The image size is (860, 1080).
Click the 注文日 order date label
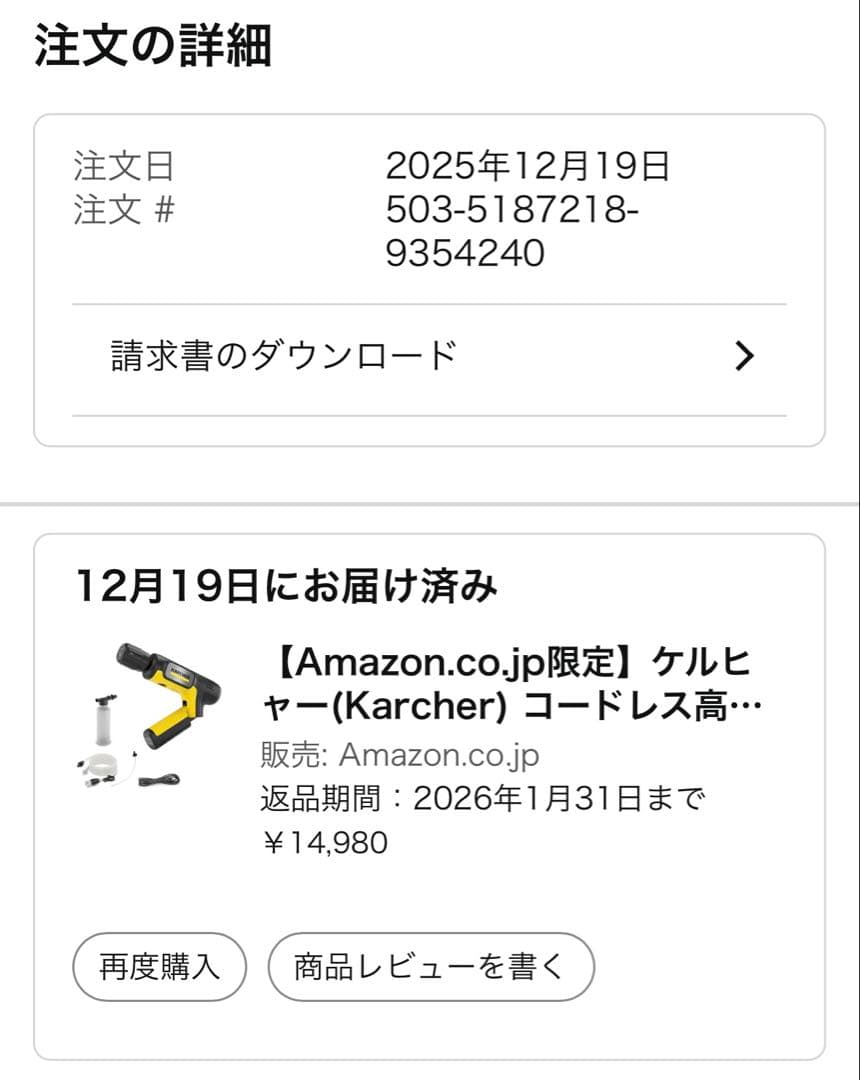click(120, 168)
